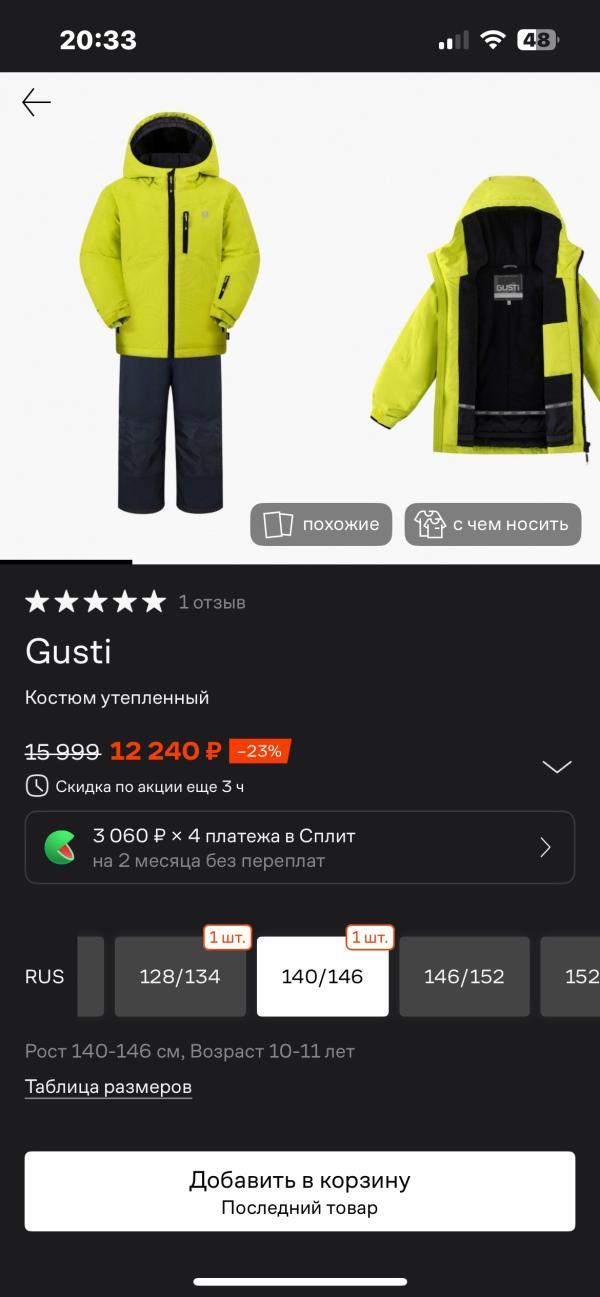Open similar items via «похожие»
This screenshot has height=1297, width=600.
[321, 524]
